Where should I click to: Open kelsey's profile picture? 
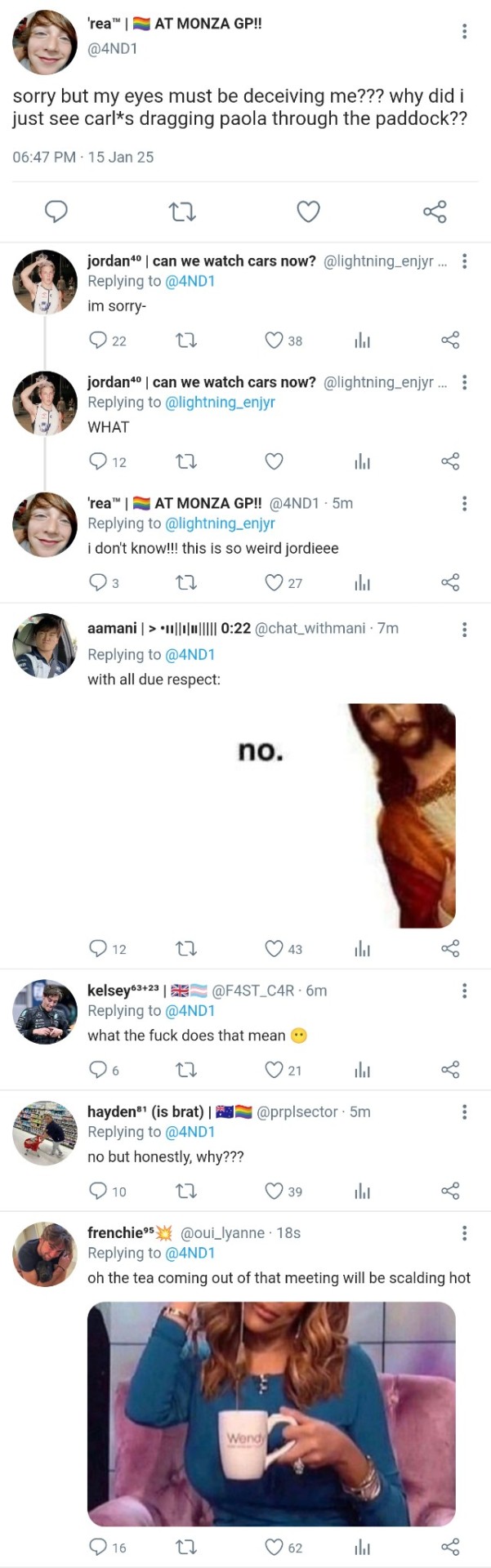(45, 1011)
